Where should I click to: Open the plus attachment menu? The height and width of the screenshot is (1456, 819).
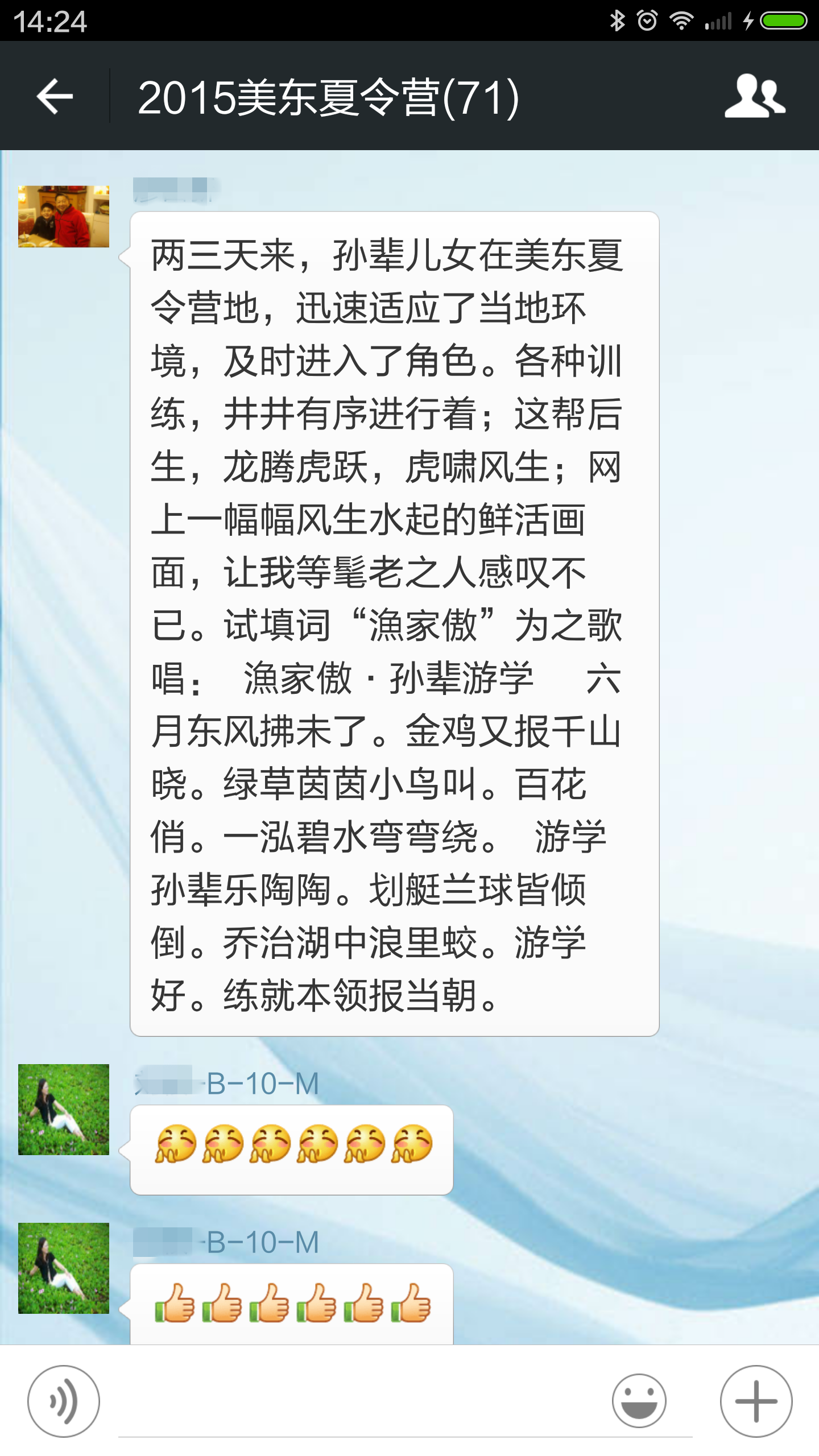tap(756, 1401)
